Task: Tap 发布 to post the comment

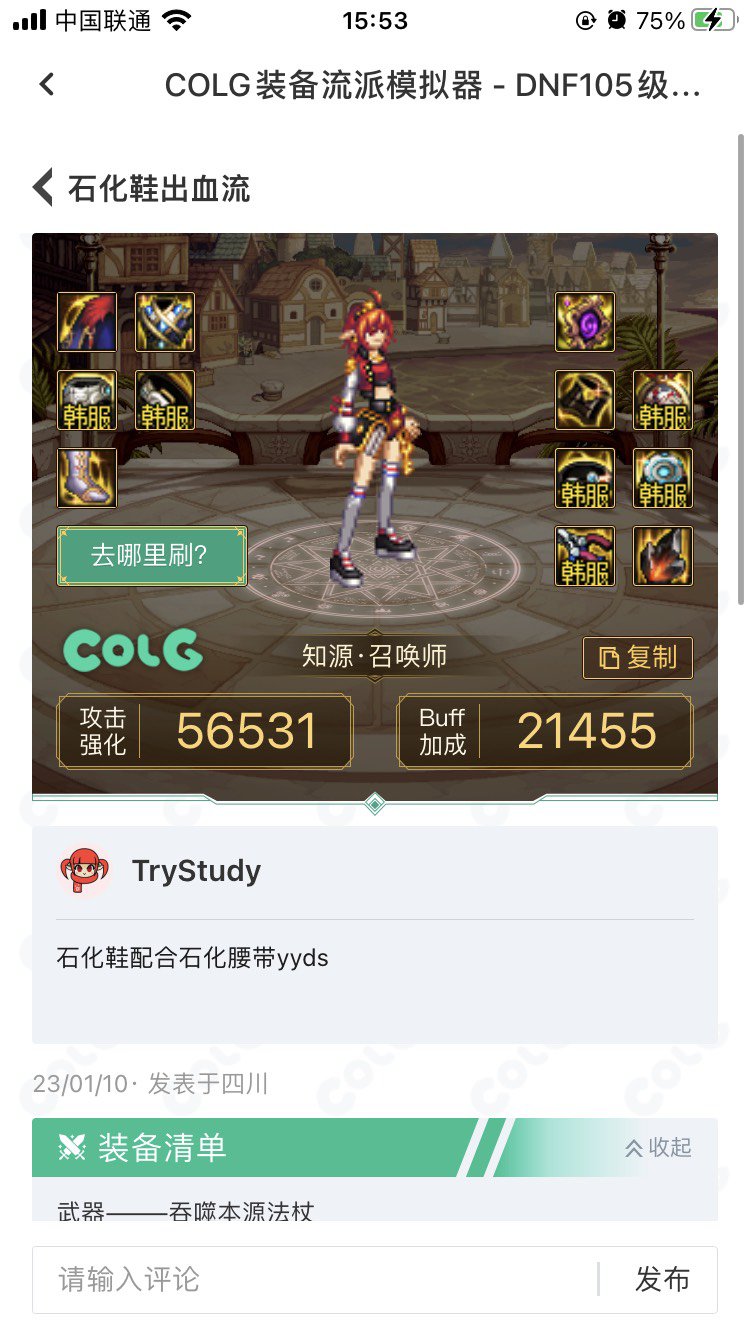Action: click(x=662, y=1279)
